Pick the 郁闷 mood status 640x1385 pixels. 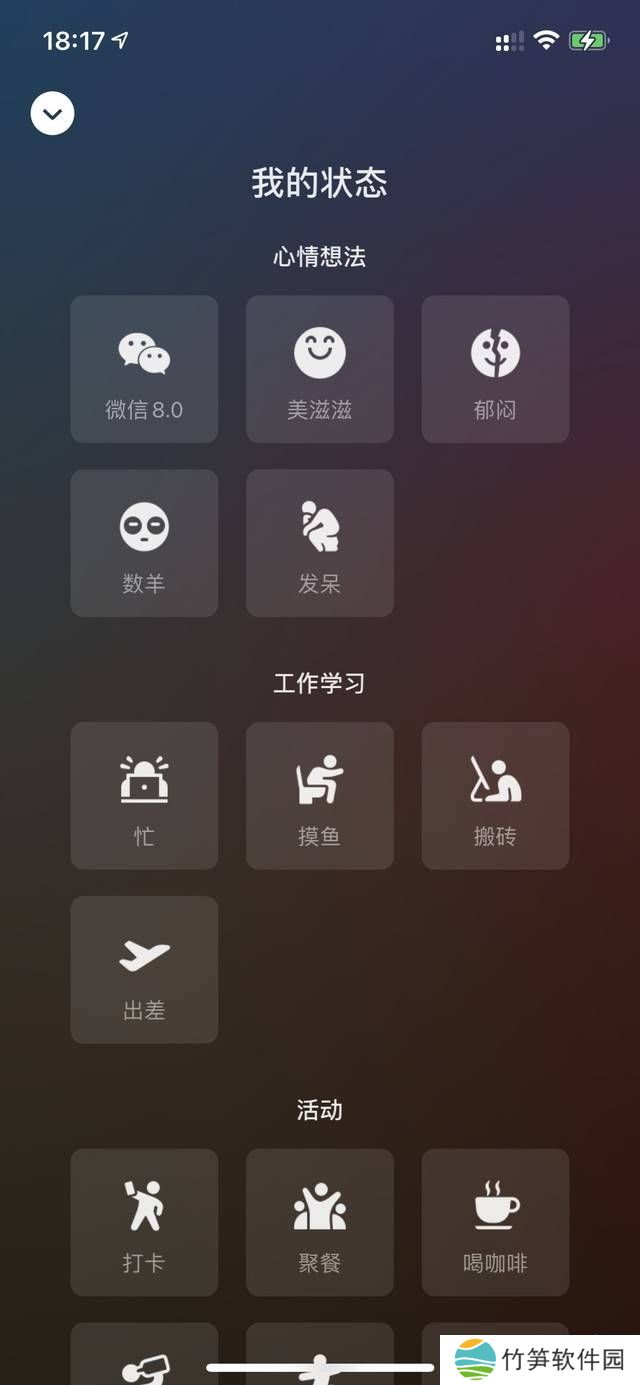[x=495, y=369]
